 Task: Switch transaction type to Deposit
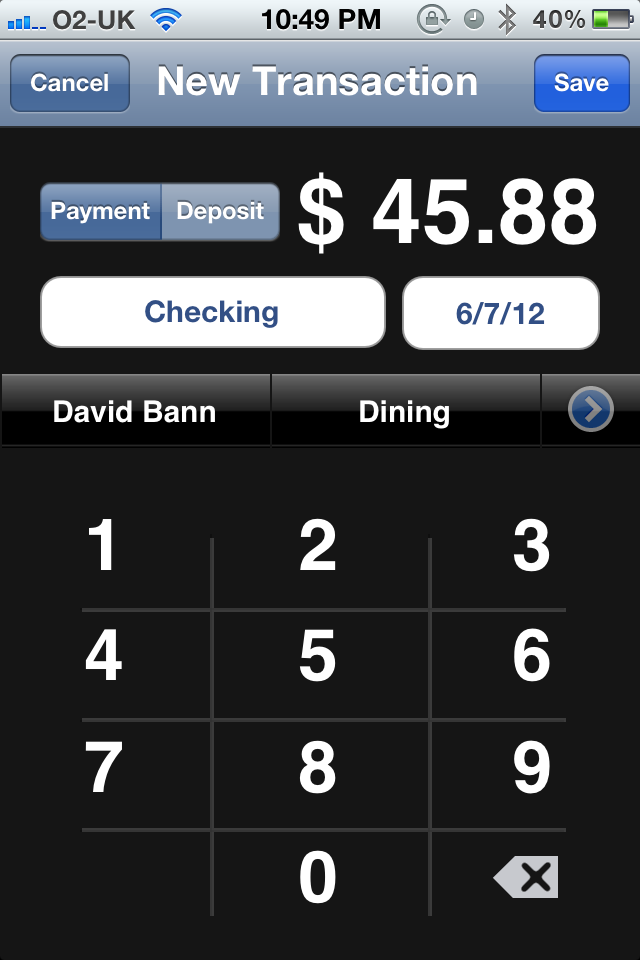pos(220,212)
